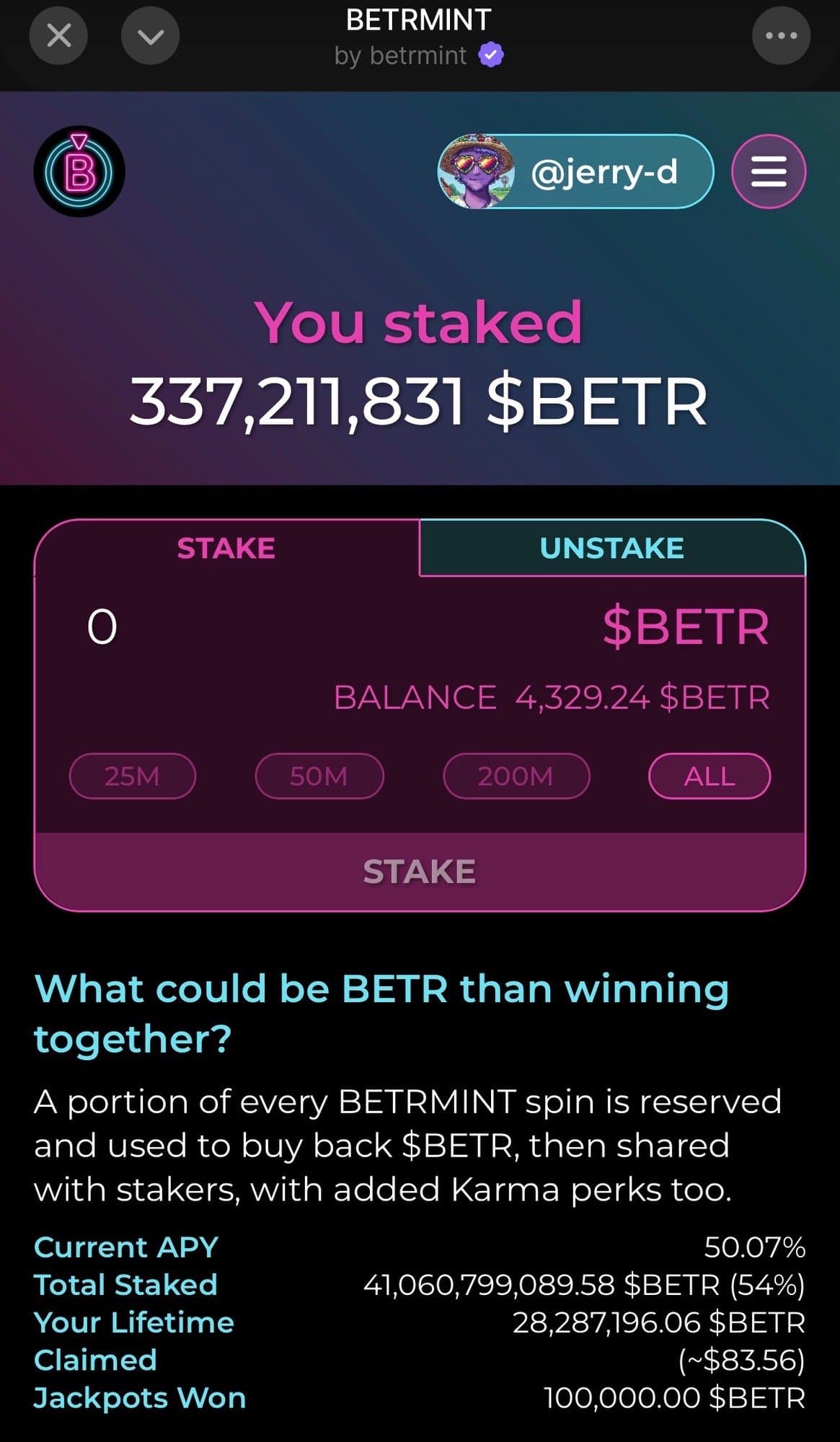840x1442 pixels.
Task: Select the STAKE tab
Action: 226,548
